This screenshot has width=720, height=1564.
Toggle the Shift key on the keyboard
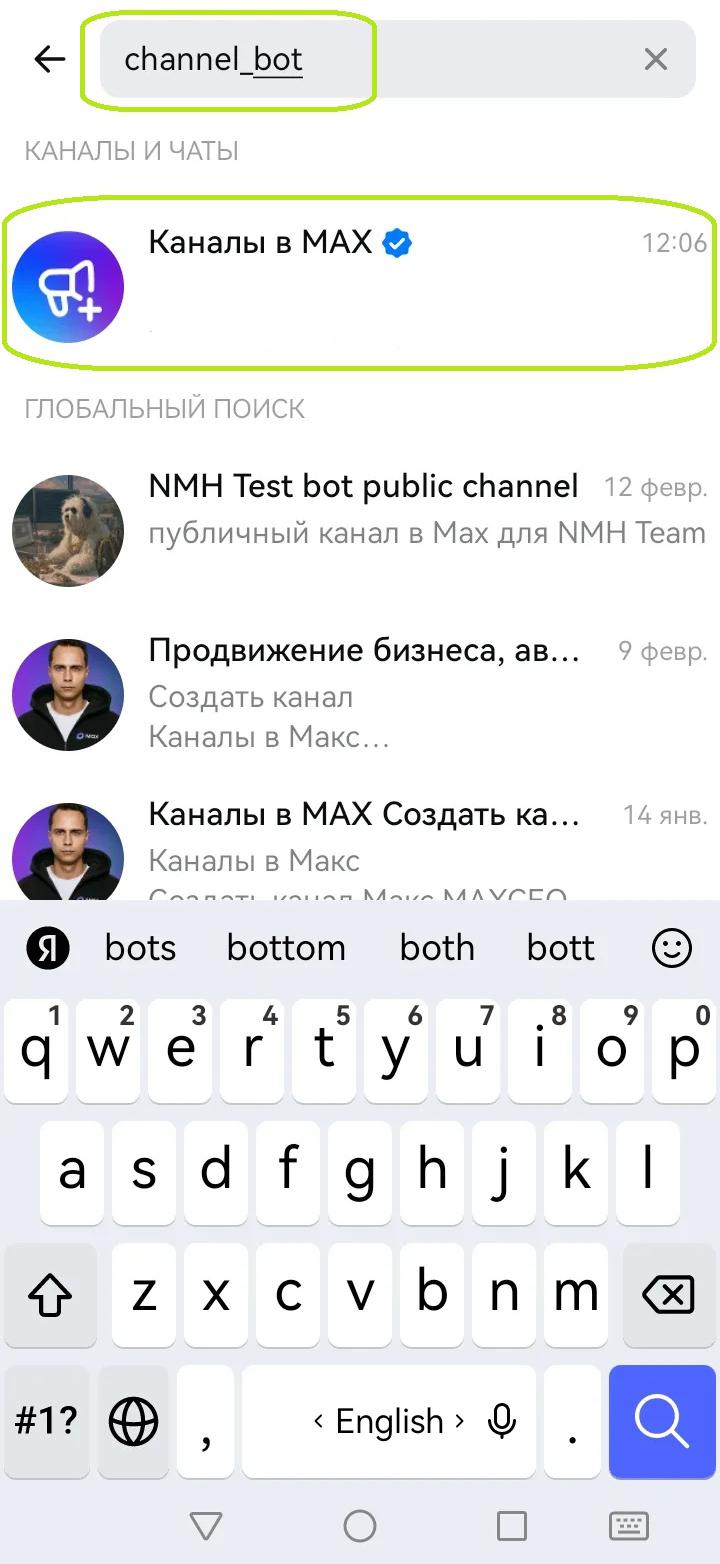pos(49,1295)
